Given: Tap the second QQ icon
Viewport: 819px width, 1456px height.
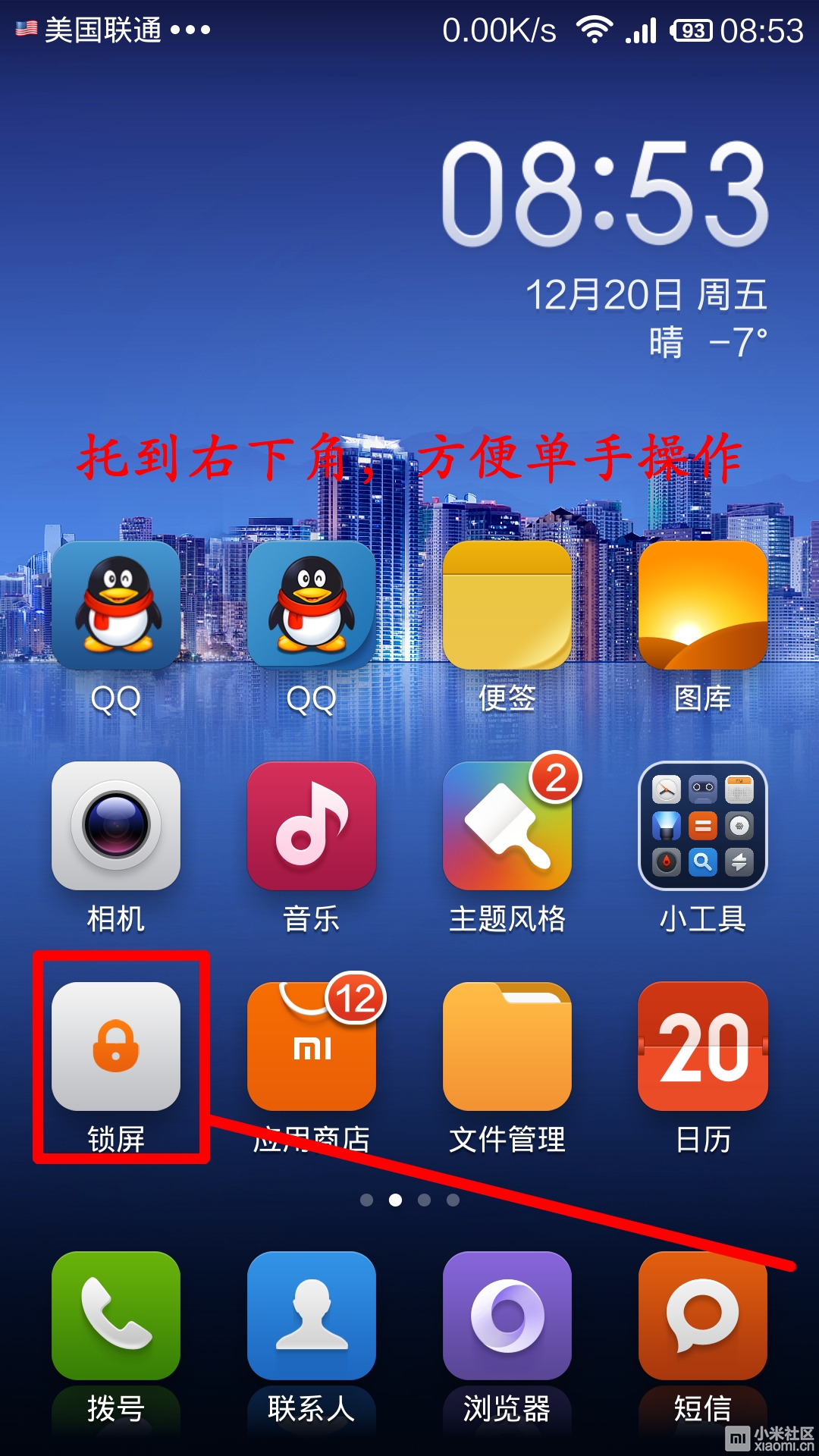Looking at the screenshot, I should [x=311, y=607].
